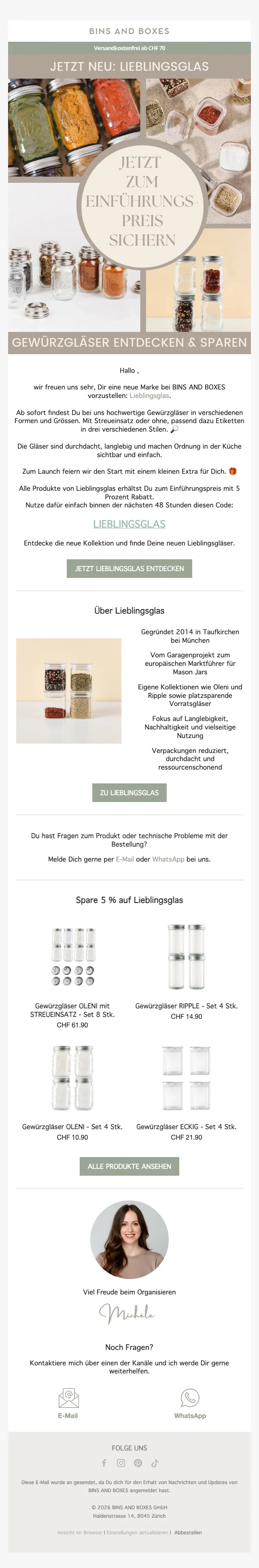Image resolution: width=259 pixels, height=1568 pixels.
Task: Open the Facebook page icon
Action: (x=104, y=1463)
